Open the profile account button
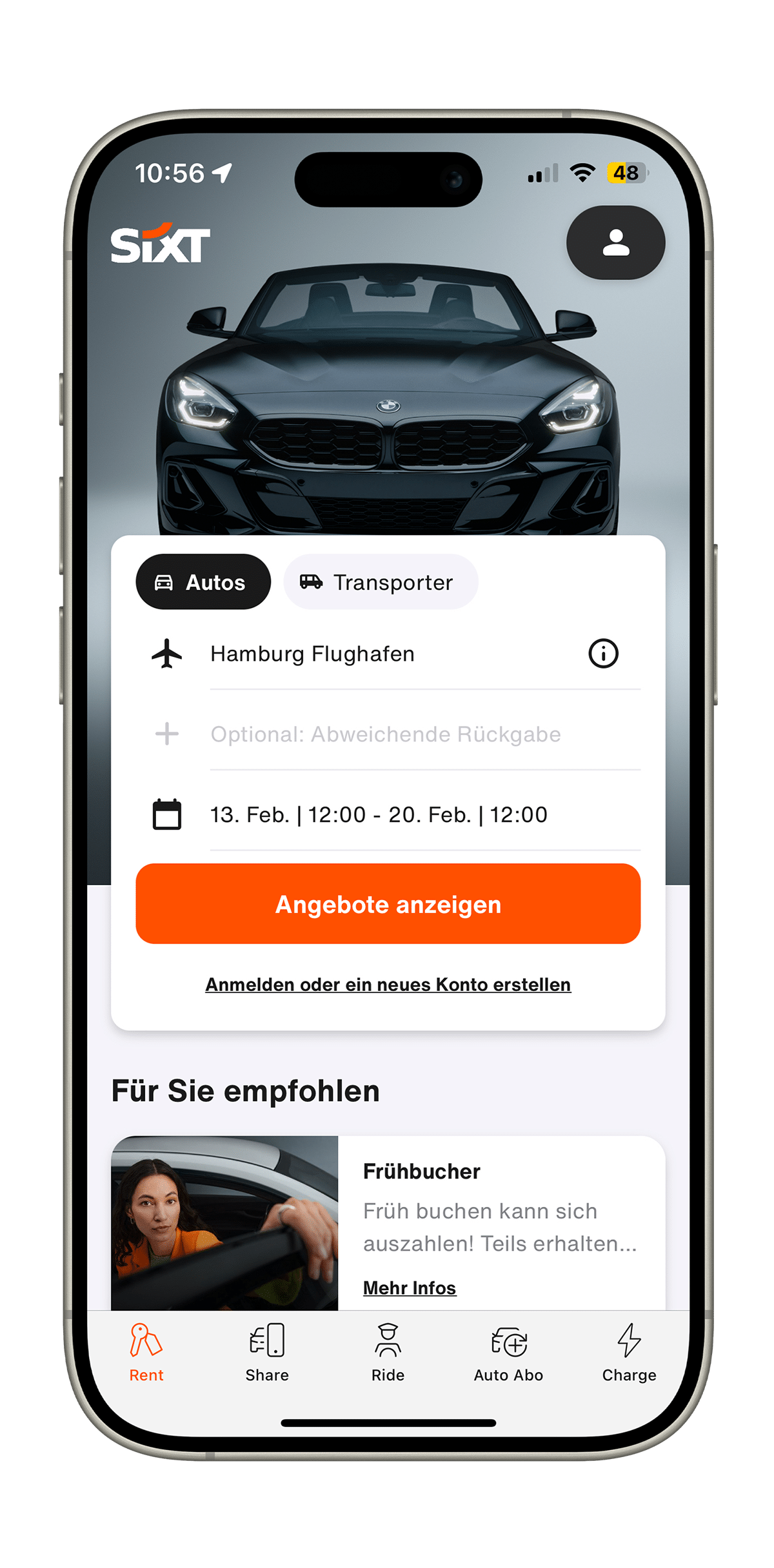This screenshot has width=774, height=1568. pos(615,242)
